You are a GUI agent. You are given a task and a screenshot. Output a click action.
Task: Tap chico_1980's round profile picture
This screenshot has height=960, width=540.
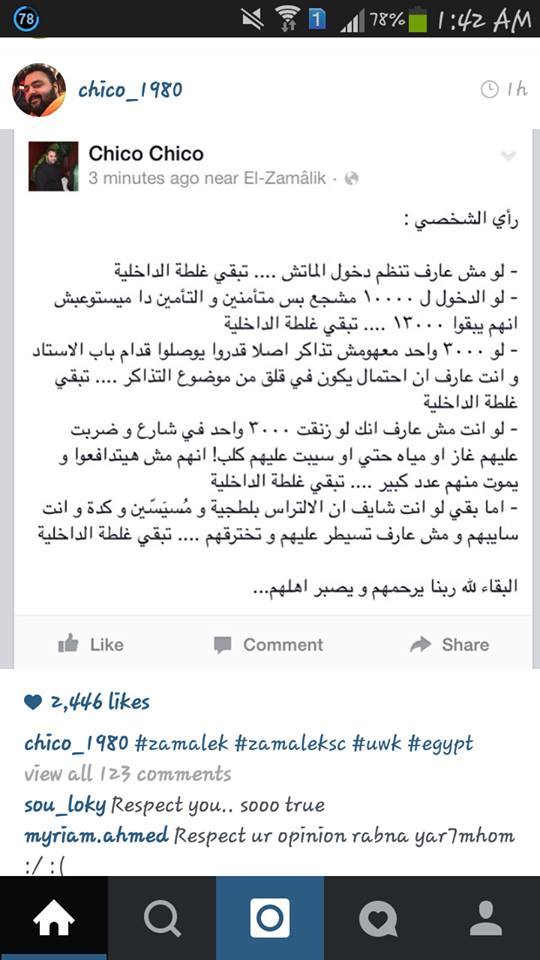39,89
